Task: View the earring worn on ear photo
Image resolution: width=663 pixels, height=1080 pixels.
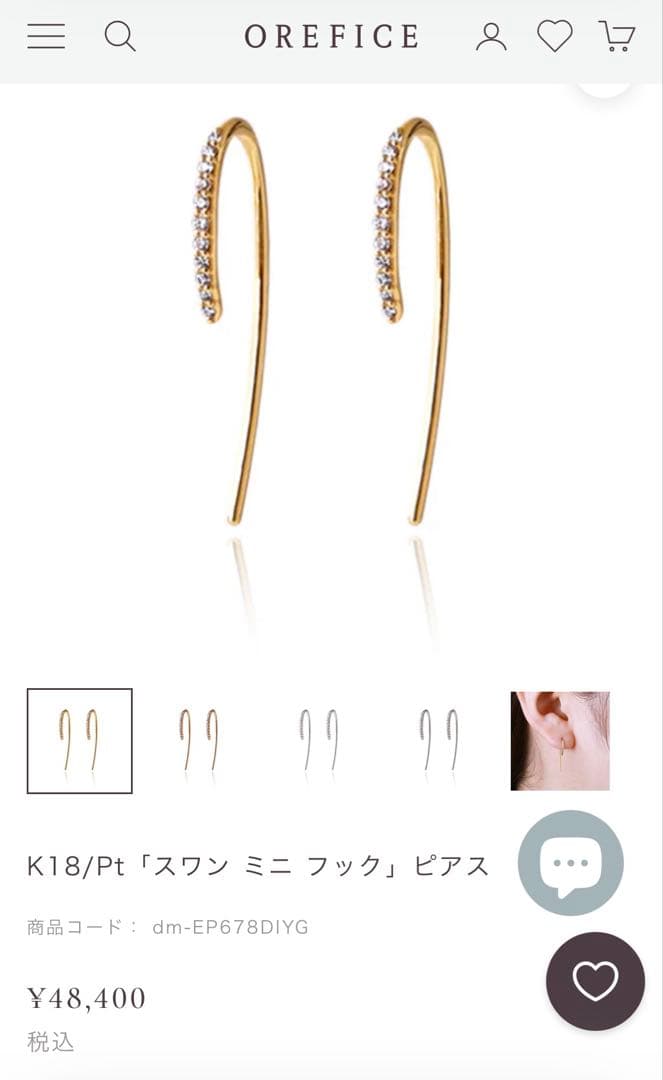Action: click(560, 741)
